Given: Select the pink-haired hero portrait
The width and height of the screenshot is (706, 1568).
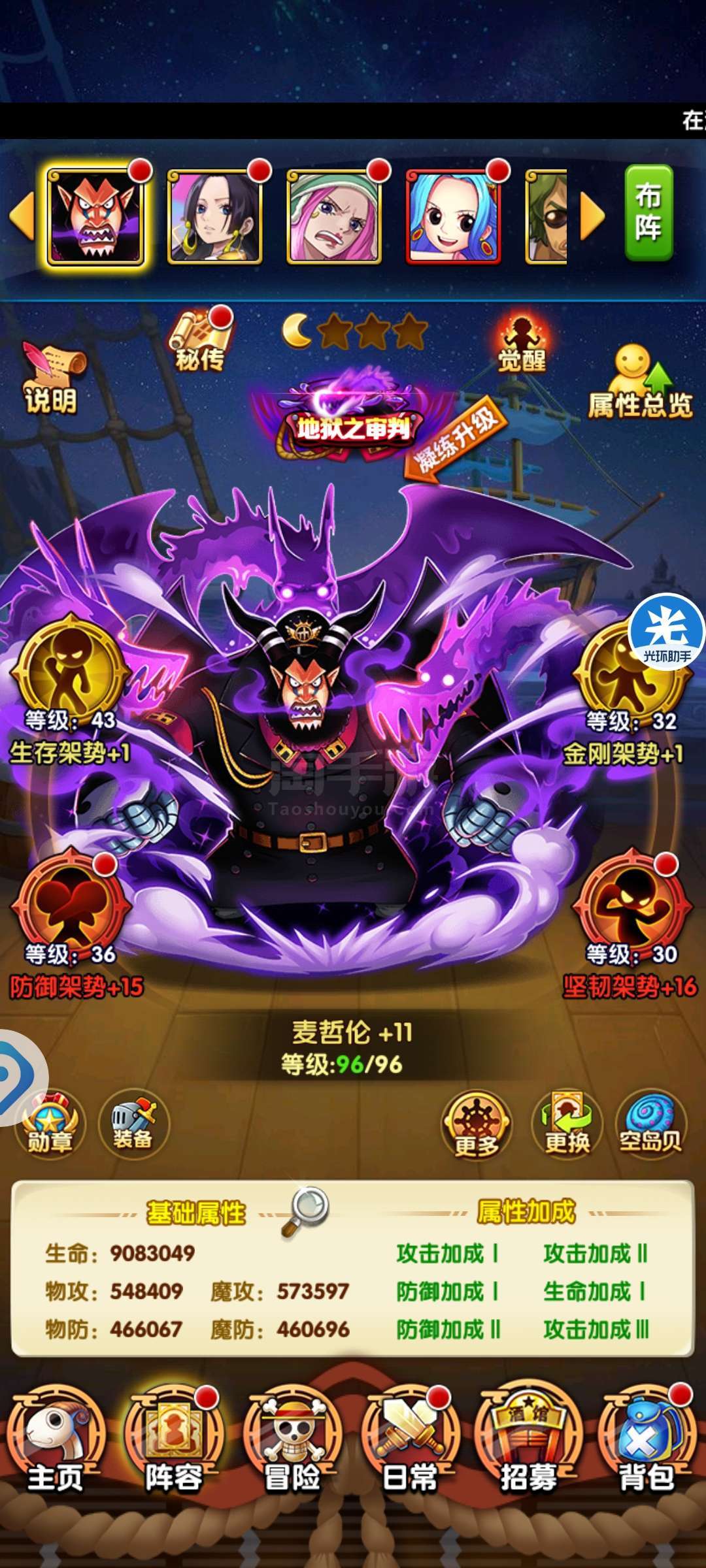Looking at the screenshot, I should click(x=334, y=216).
